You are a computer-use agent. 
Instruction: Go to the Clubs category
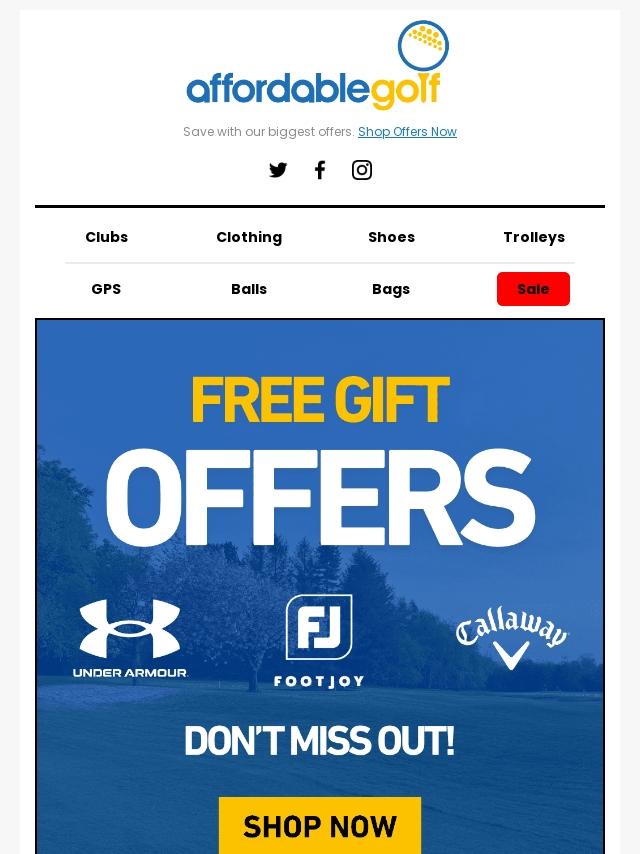106,237
